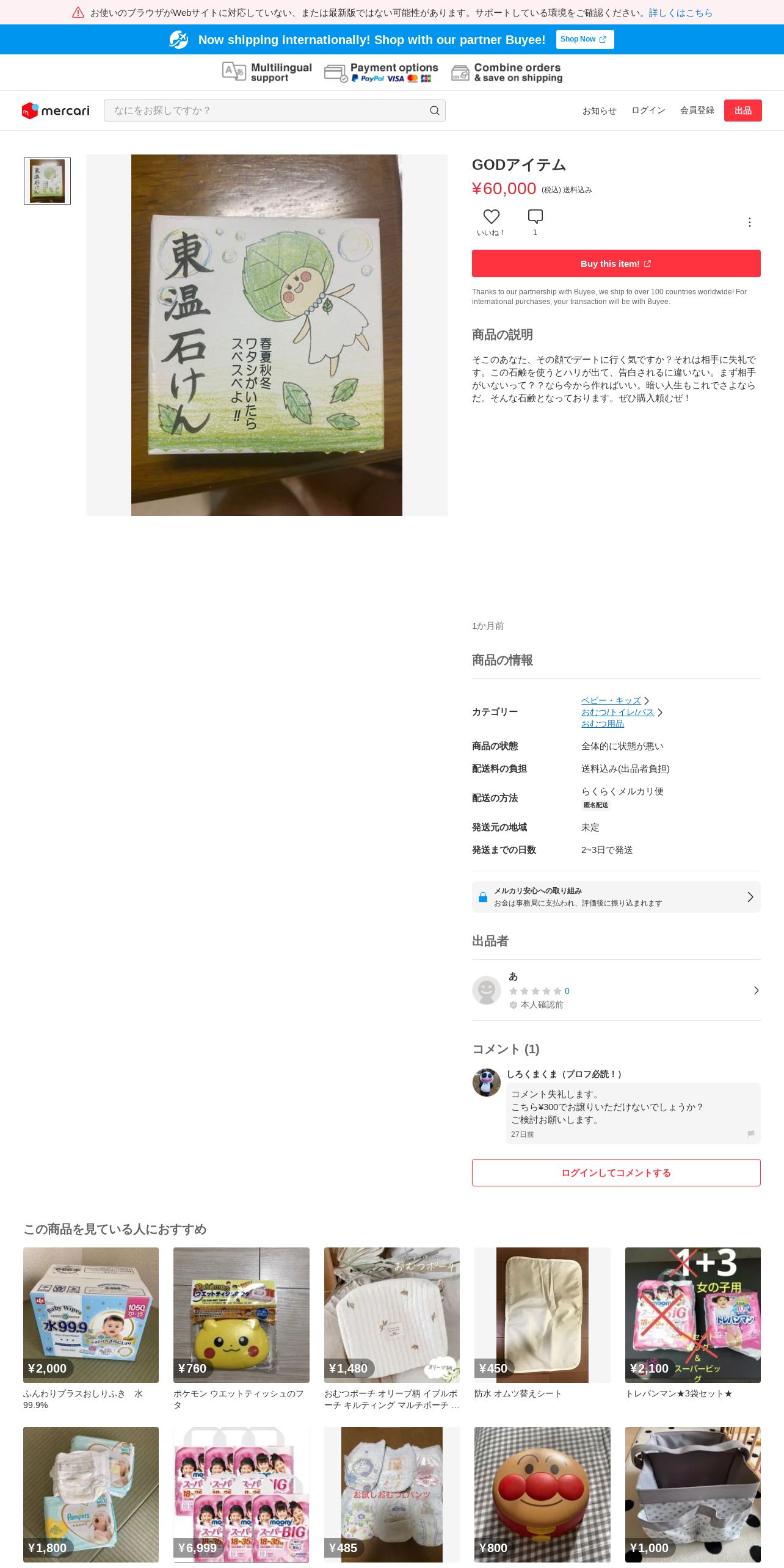
Task: Tap Buy this item! button
Action: point(615,264)
